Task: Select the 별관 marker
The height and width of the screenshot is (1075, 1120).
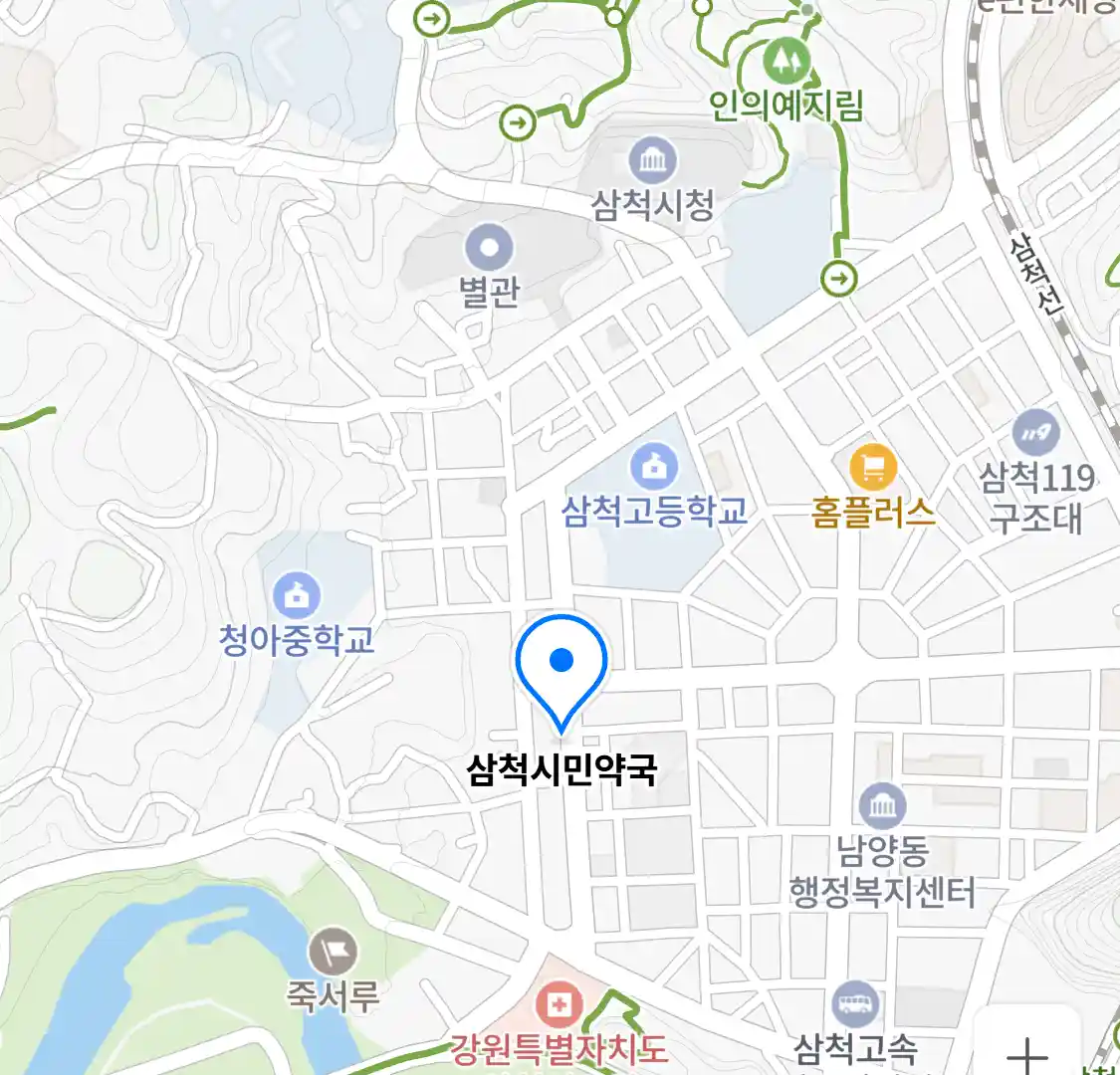Action: pos(490,248)
